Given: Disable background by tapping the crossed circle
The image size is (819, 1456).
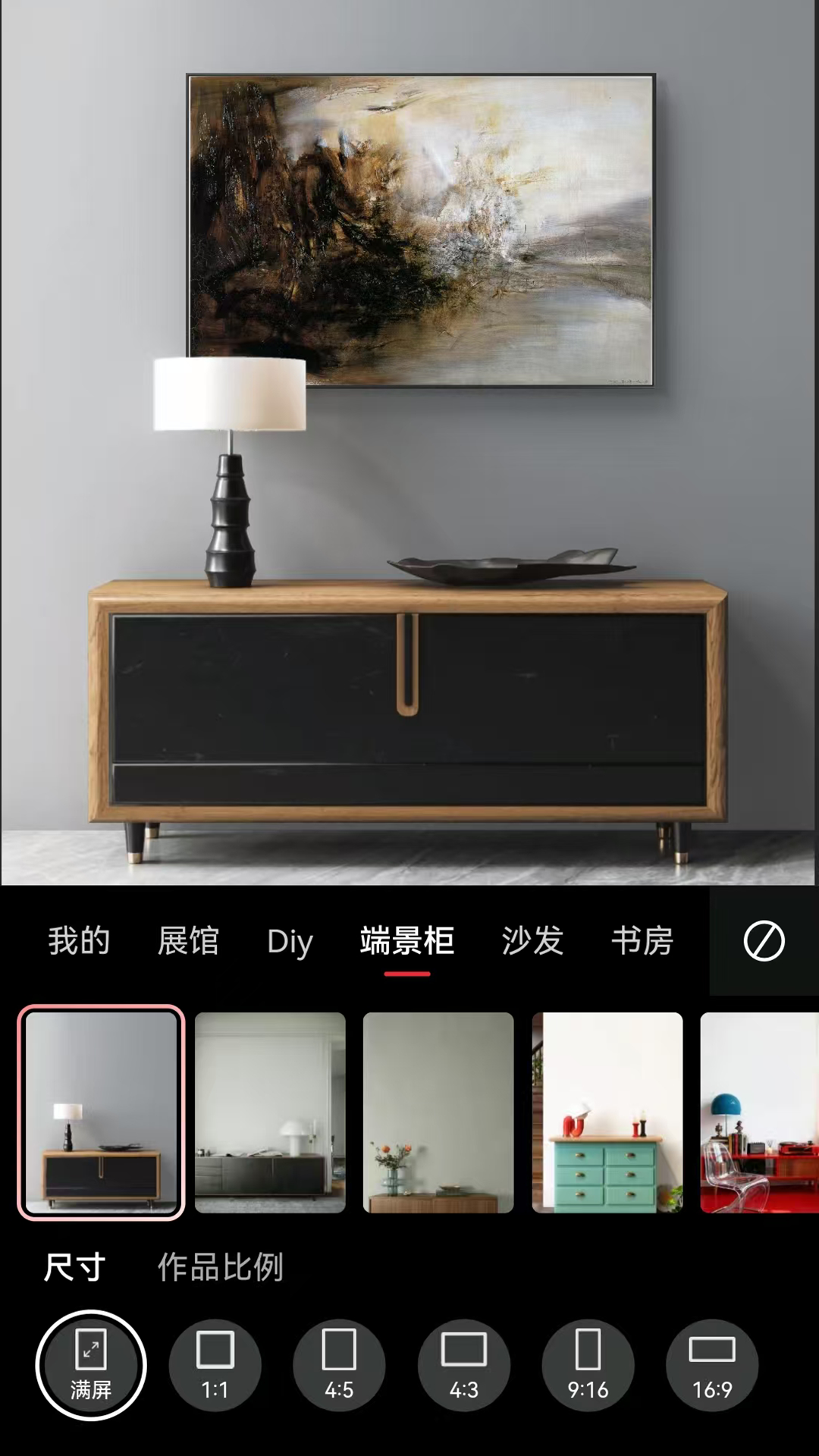Looking at the screenshot, I should (766, 942).
